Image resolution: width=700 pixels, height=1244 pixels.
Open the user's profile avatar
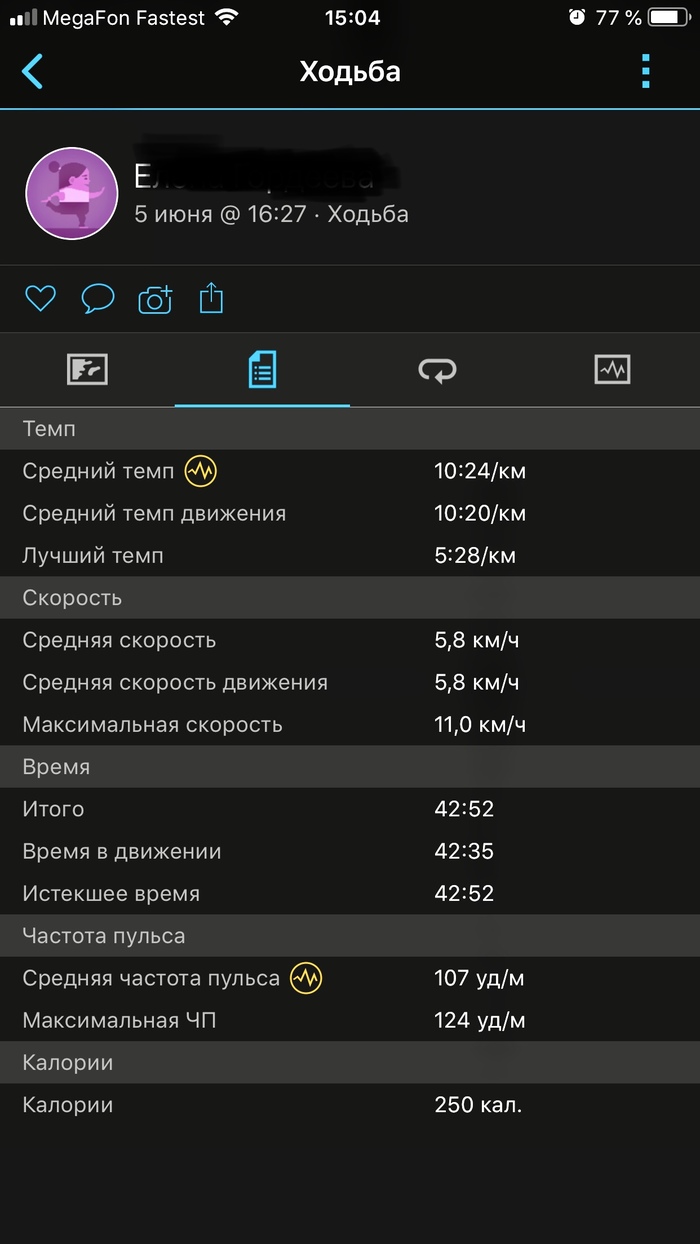(x=71, y=194)
